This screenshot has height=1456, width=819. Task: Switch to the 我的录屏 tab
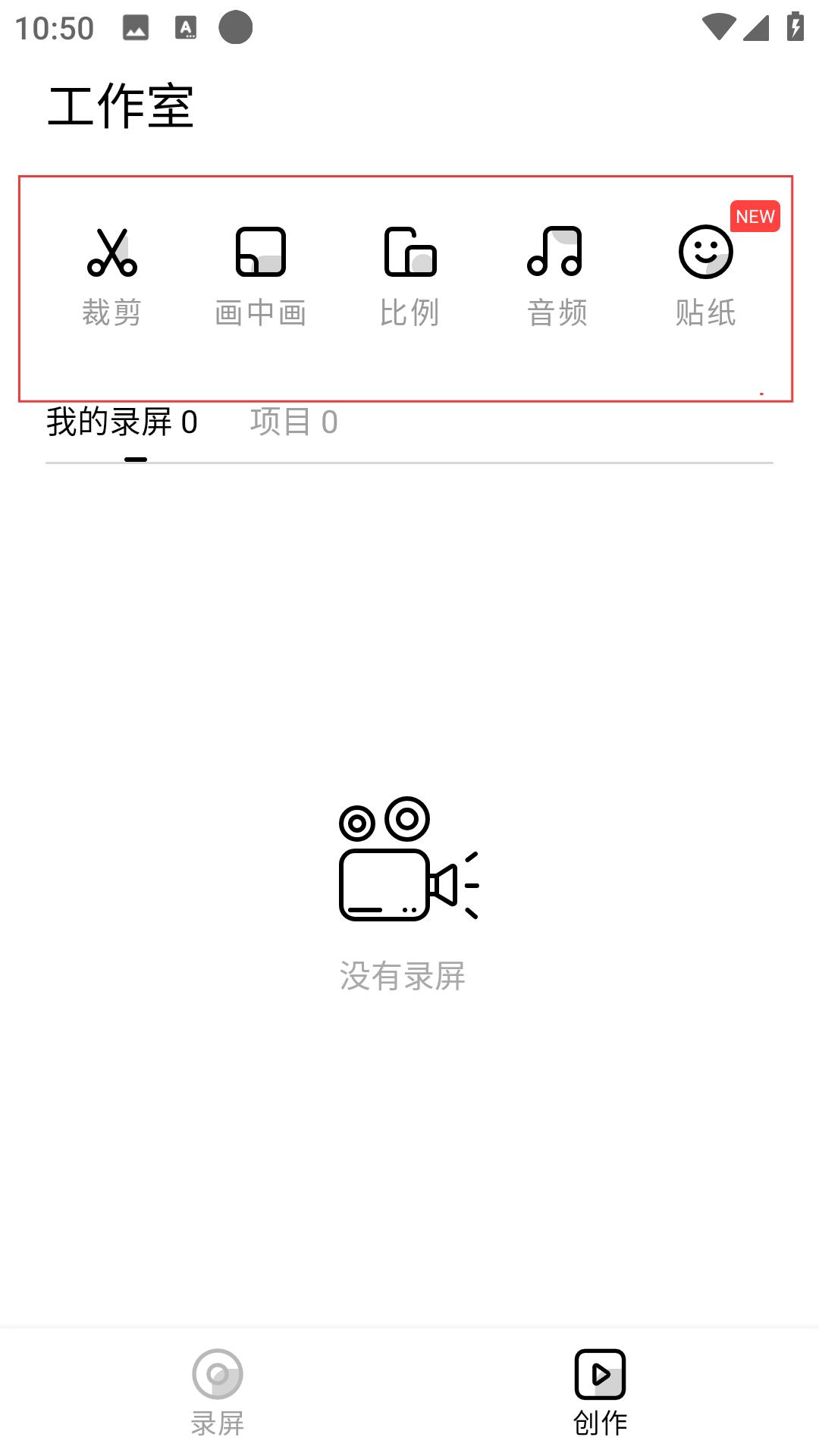122,422
